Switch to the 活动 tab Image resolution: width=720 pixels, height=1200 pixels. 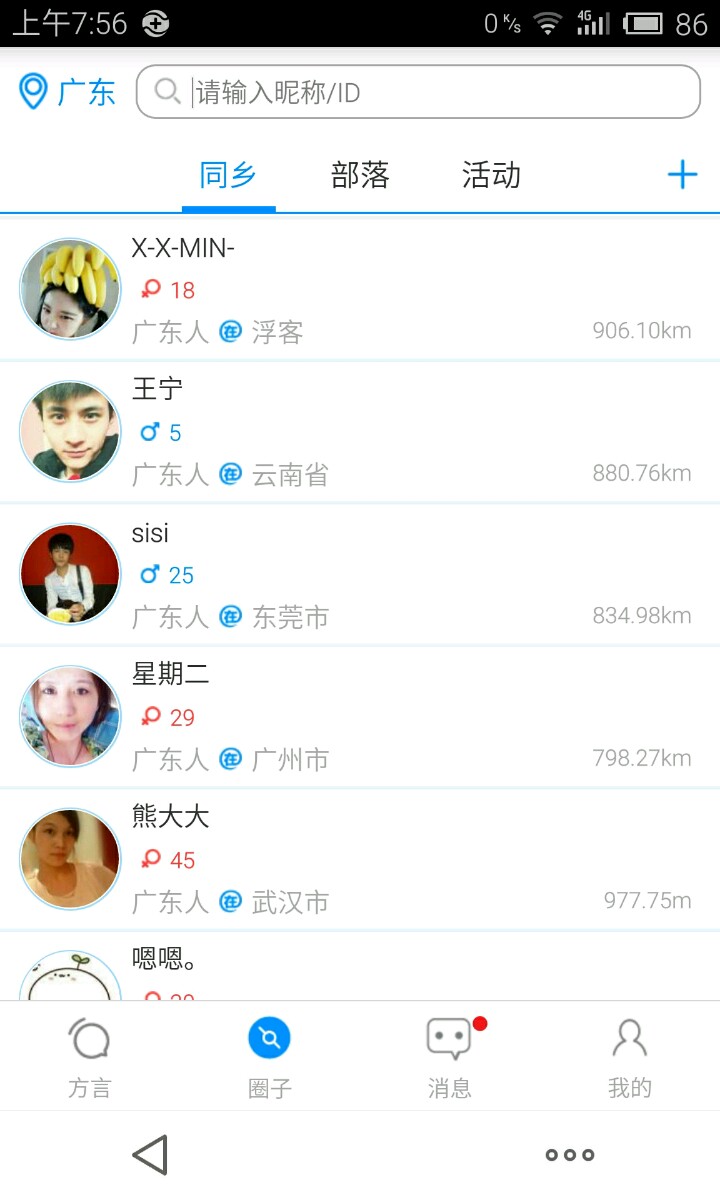coord(491,176)
